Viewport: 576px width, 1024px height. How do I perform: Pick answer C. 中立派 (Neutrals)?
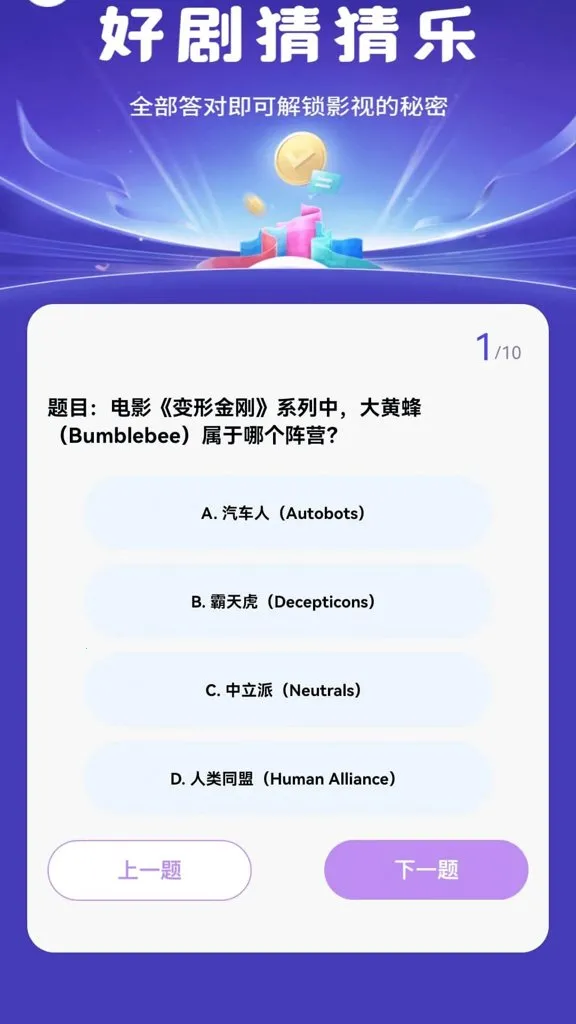point(287,690)
